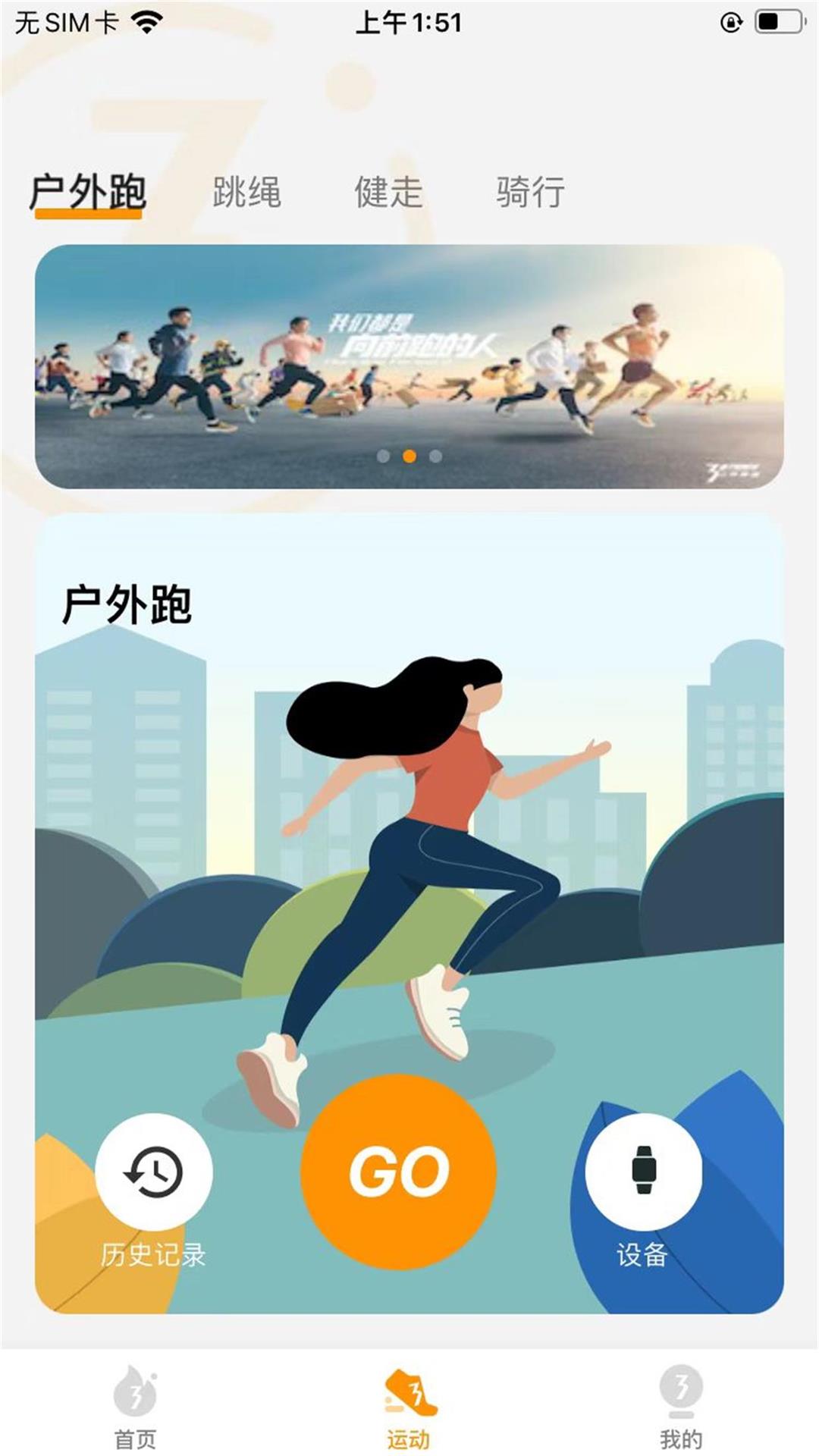Open the 设备 device button
Viewport: 819px width, 1456px height.
click(x=643, y=1172)
